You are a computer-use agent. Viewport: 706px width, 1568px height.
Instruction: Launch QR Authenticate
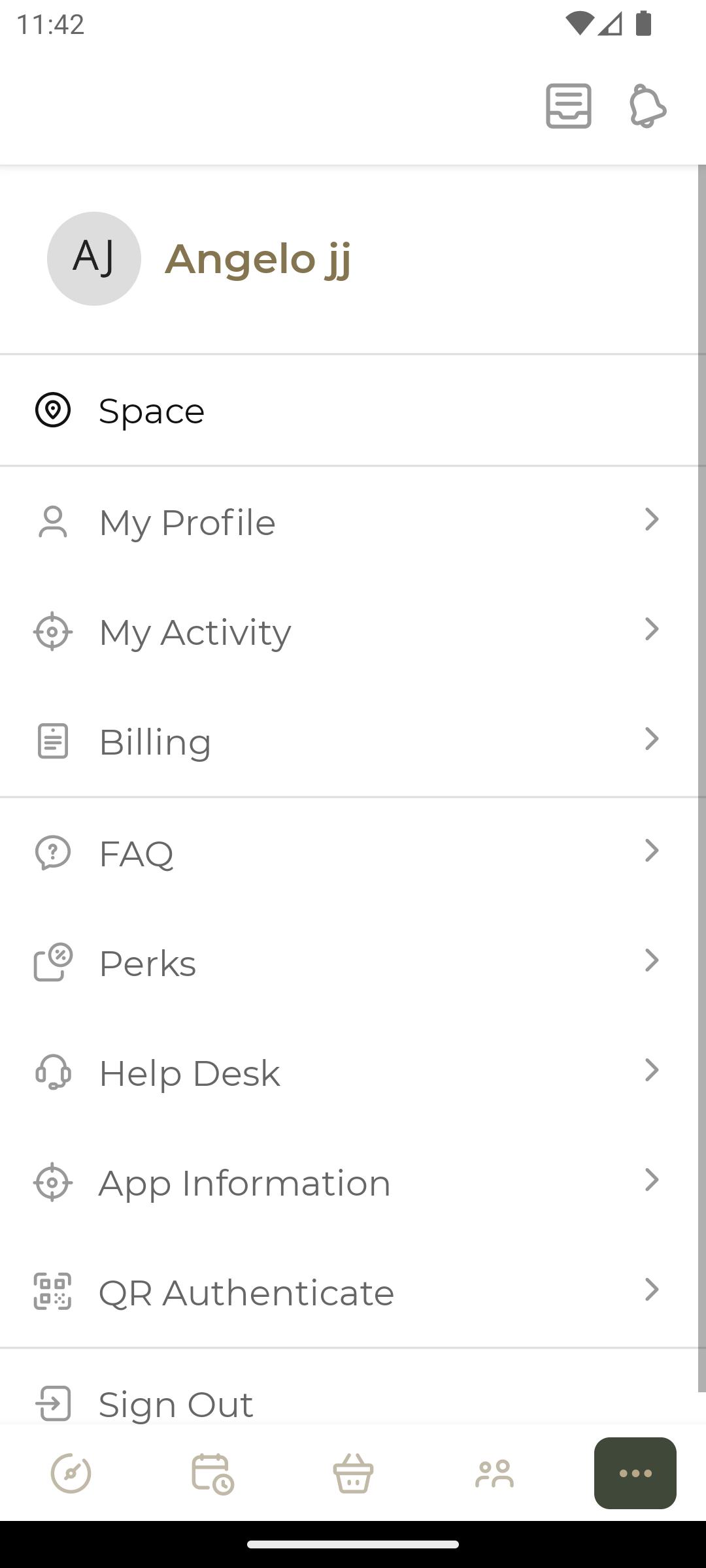[x=353, y=1292]
